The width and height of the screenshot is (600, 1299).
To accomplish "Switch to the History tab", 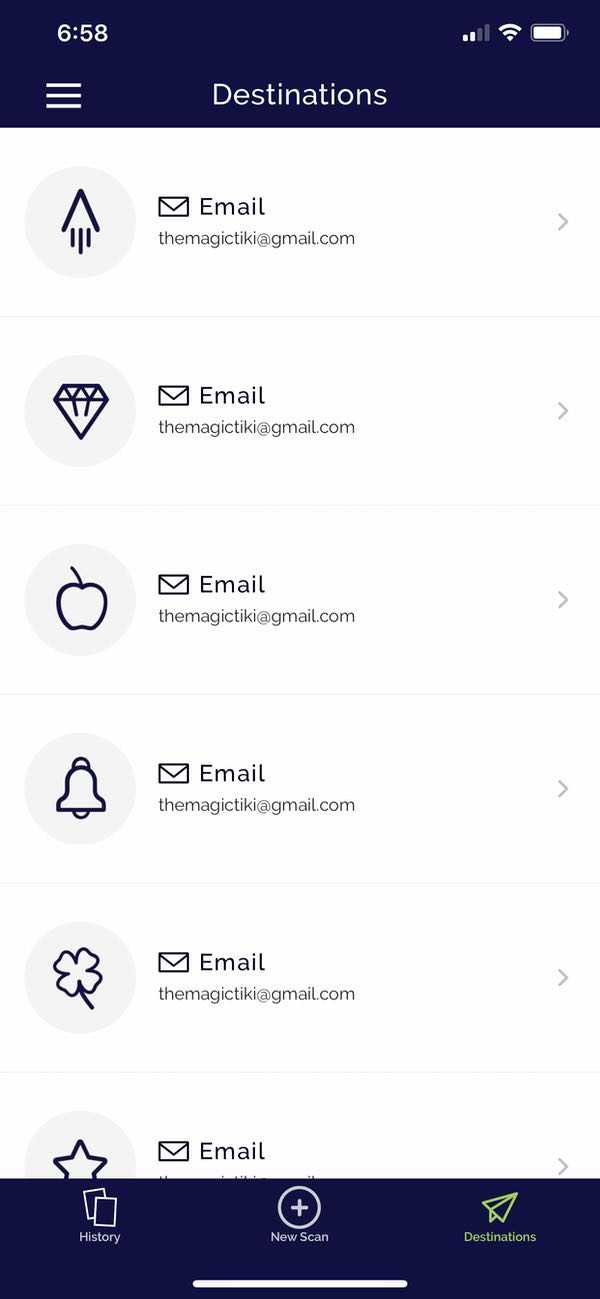I will [x=100, y=1216].
